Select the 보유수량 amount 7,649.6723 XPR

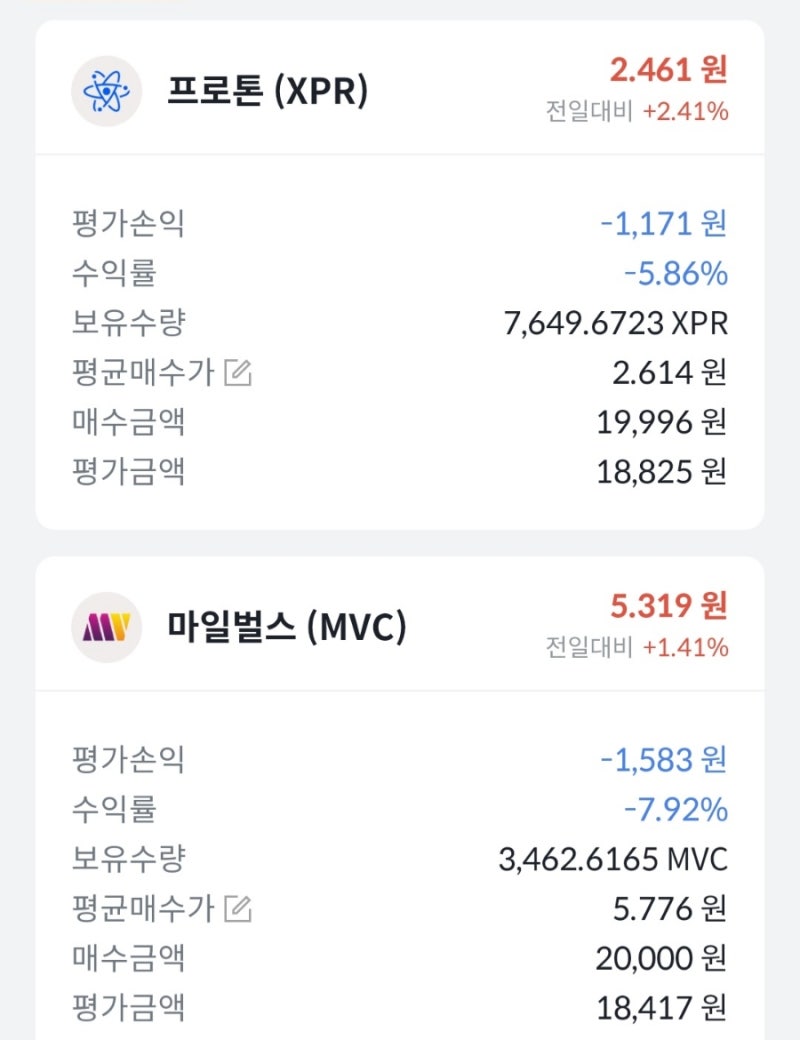pyautogui.click(x=615, y=322)
